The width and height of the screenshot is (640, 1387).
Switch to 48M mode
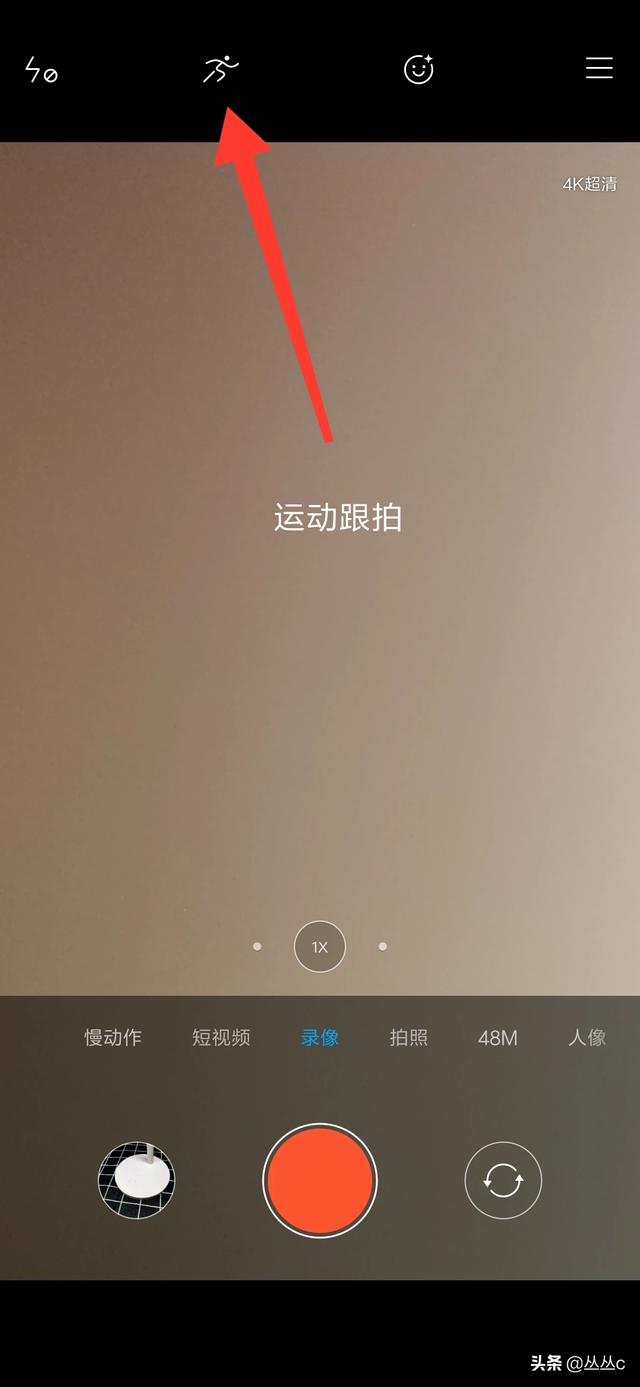(x=498, y=1037)
